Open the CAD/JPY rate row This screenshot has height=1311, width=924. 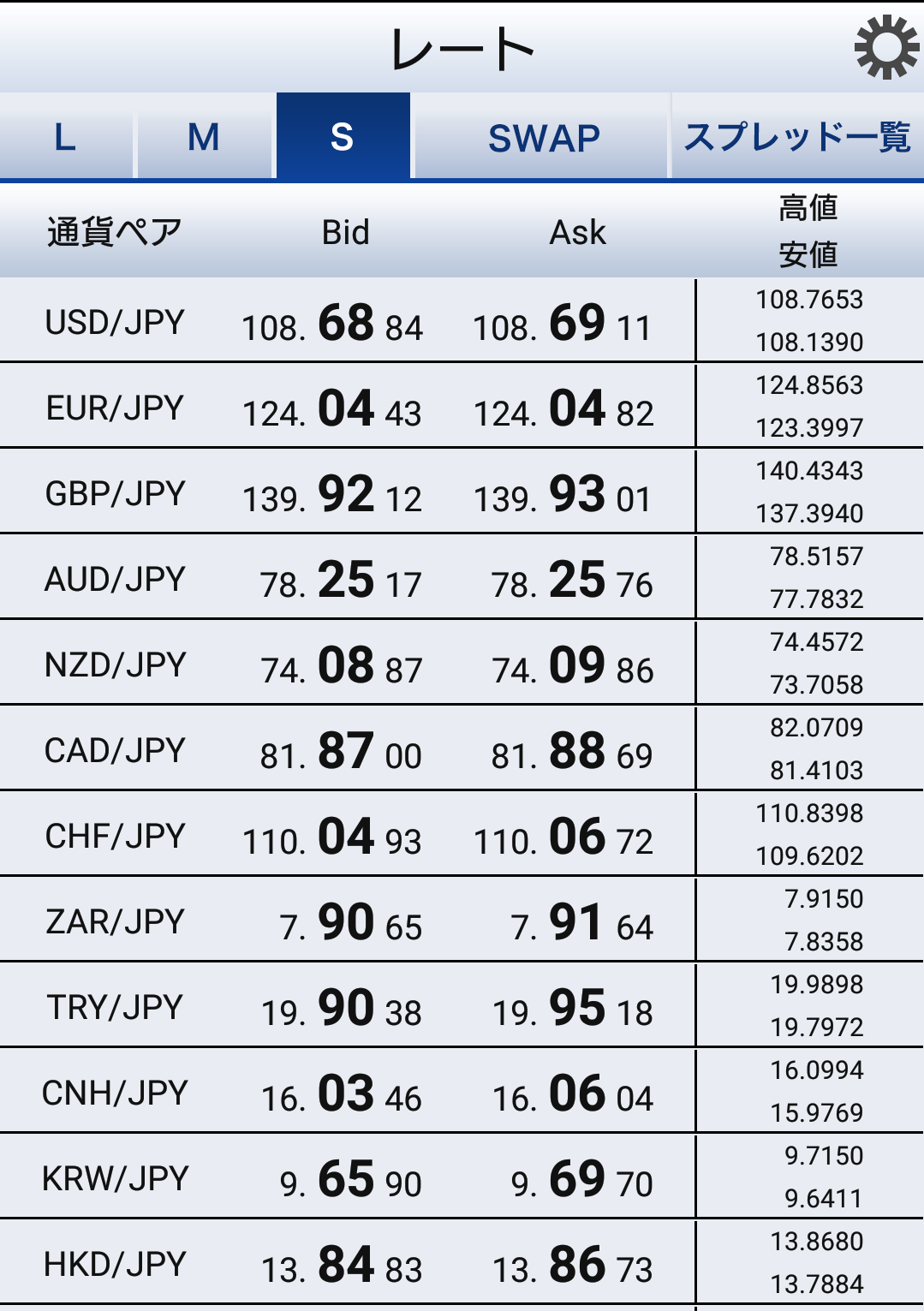point(116,750)
